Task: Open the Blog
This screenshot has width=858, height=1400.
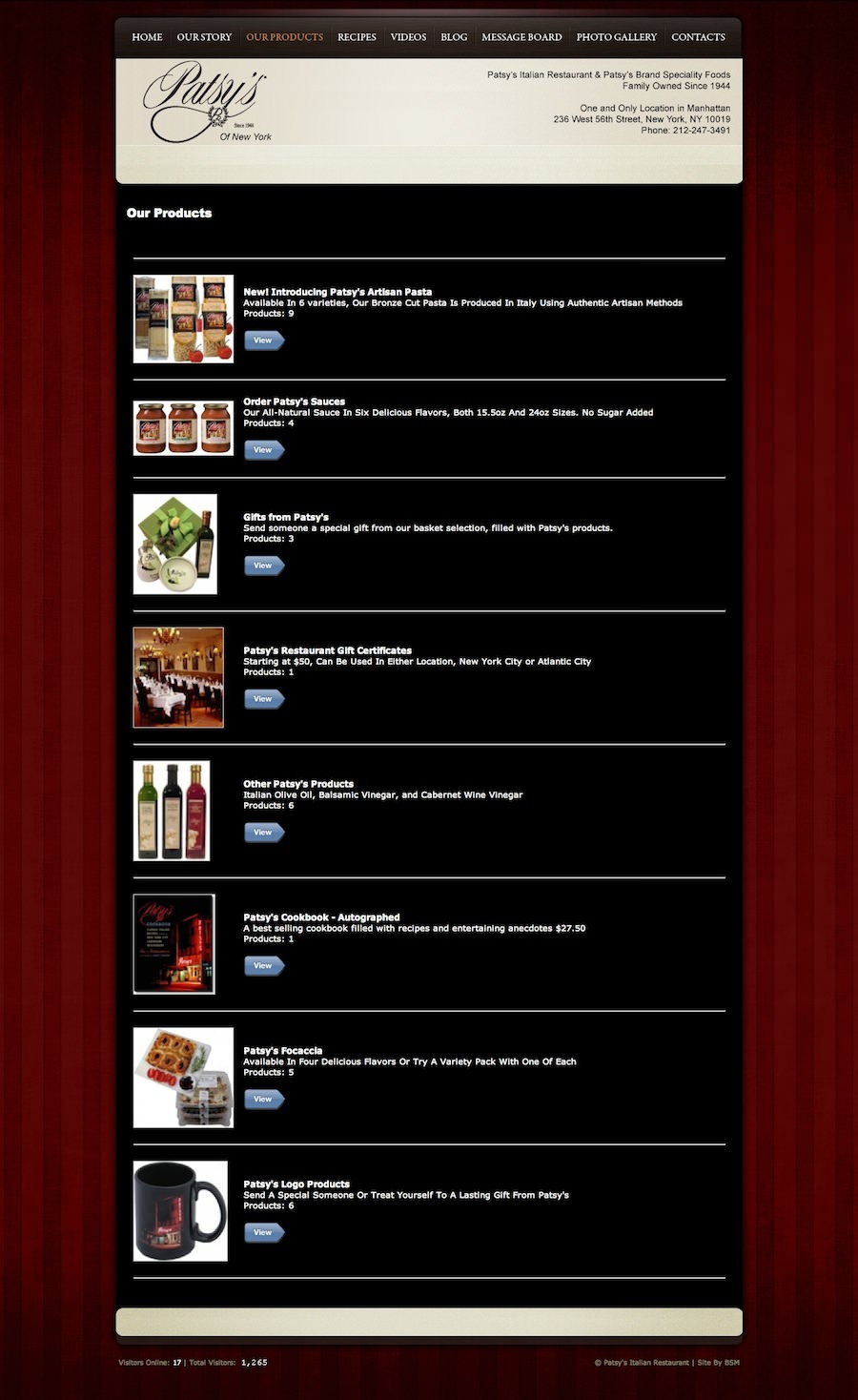Action: (x=454, y=37)
